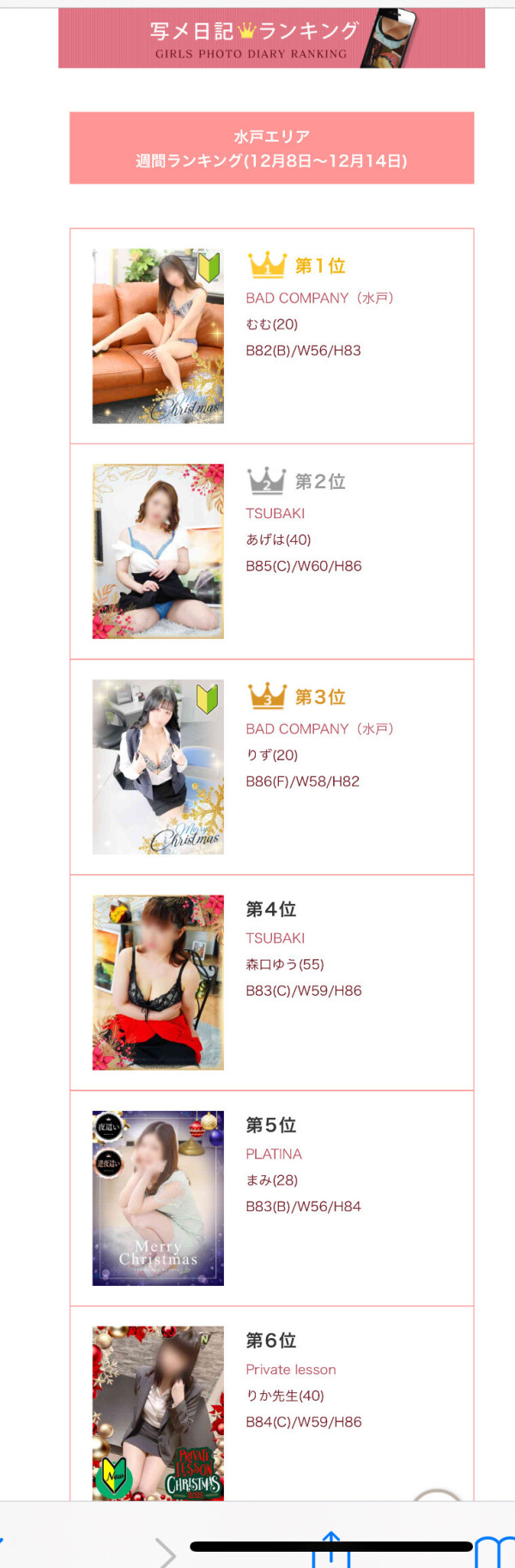Open the 6th place card for りか先生
515x1568 pixels.
[271, 1407]
